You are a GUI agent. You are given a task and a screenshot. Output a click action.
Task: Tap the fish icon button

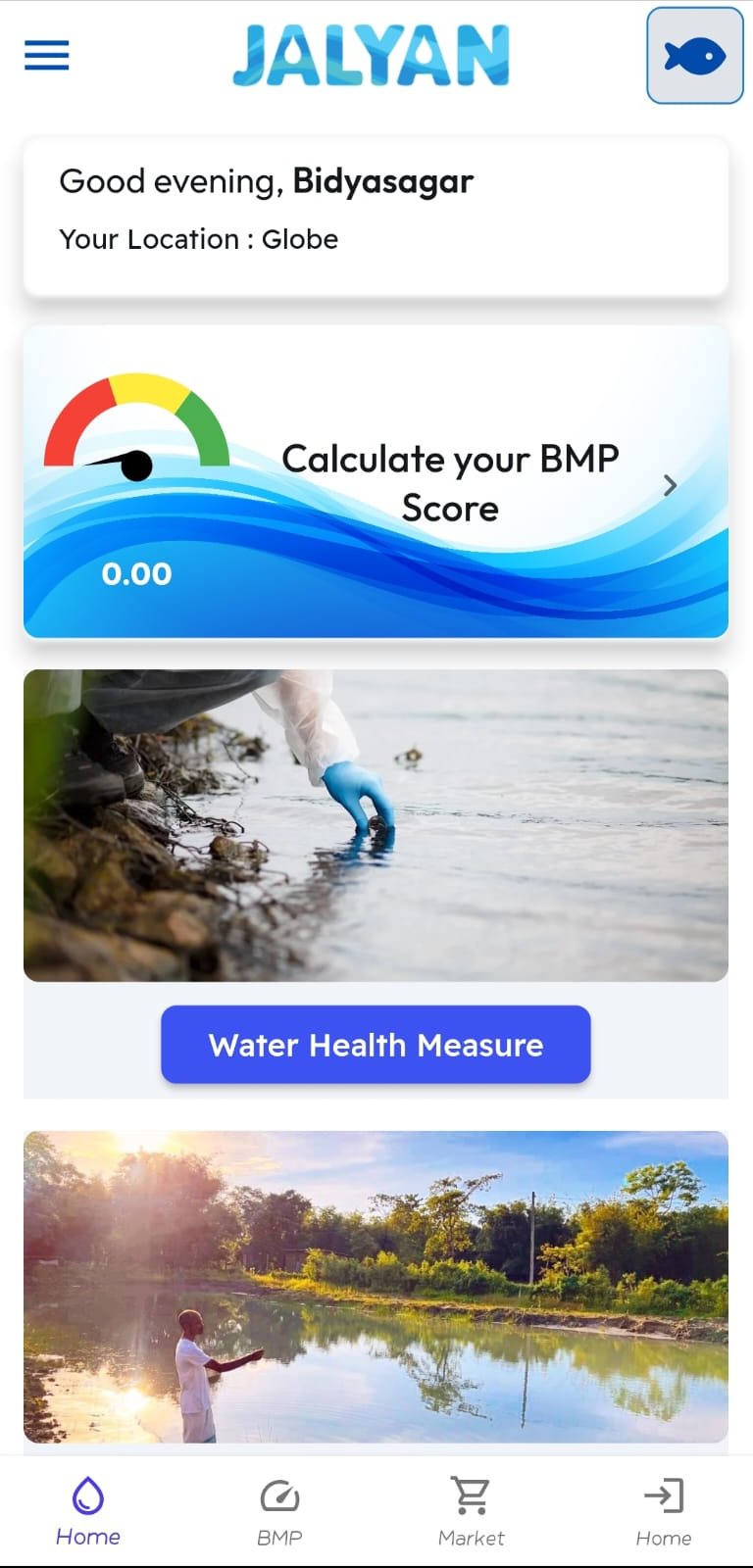click(x=694, y=56)
